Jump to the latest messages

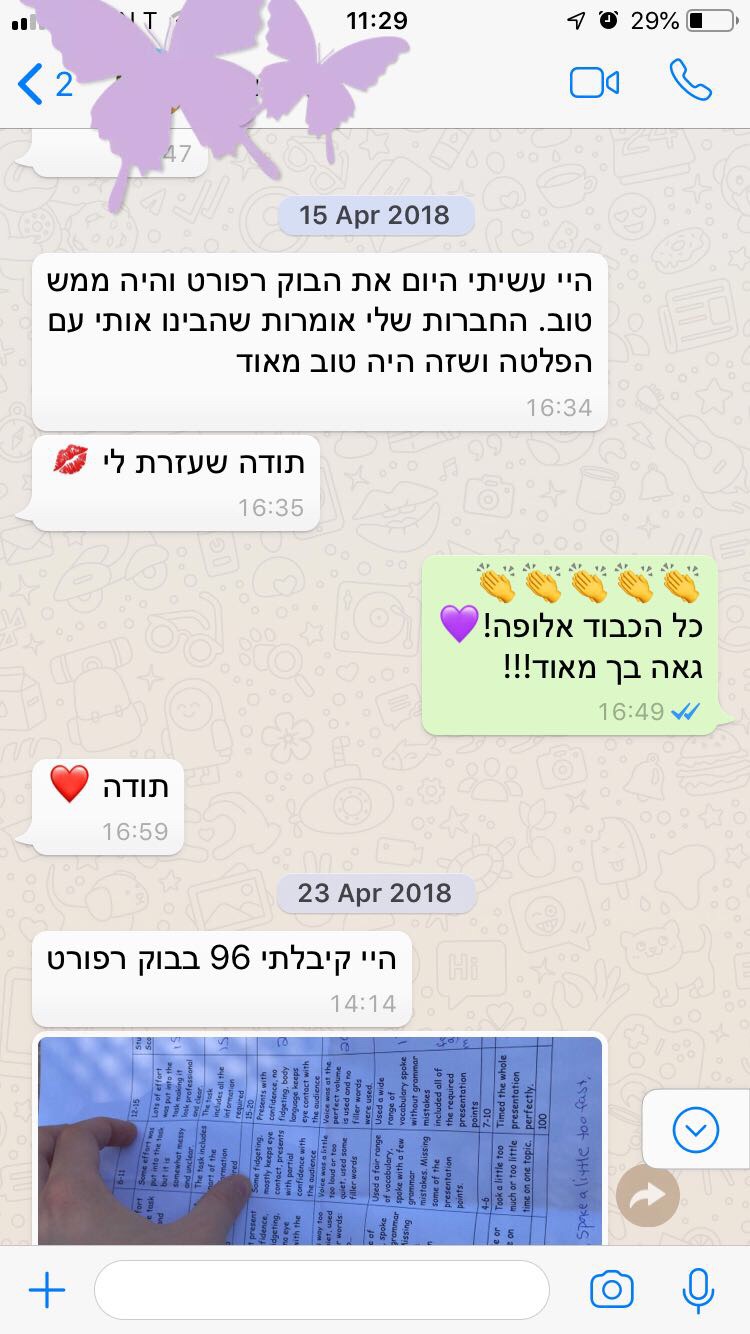pyautogui.click(x=696, y=1130)
